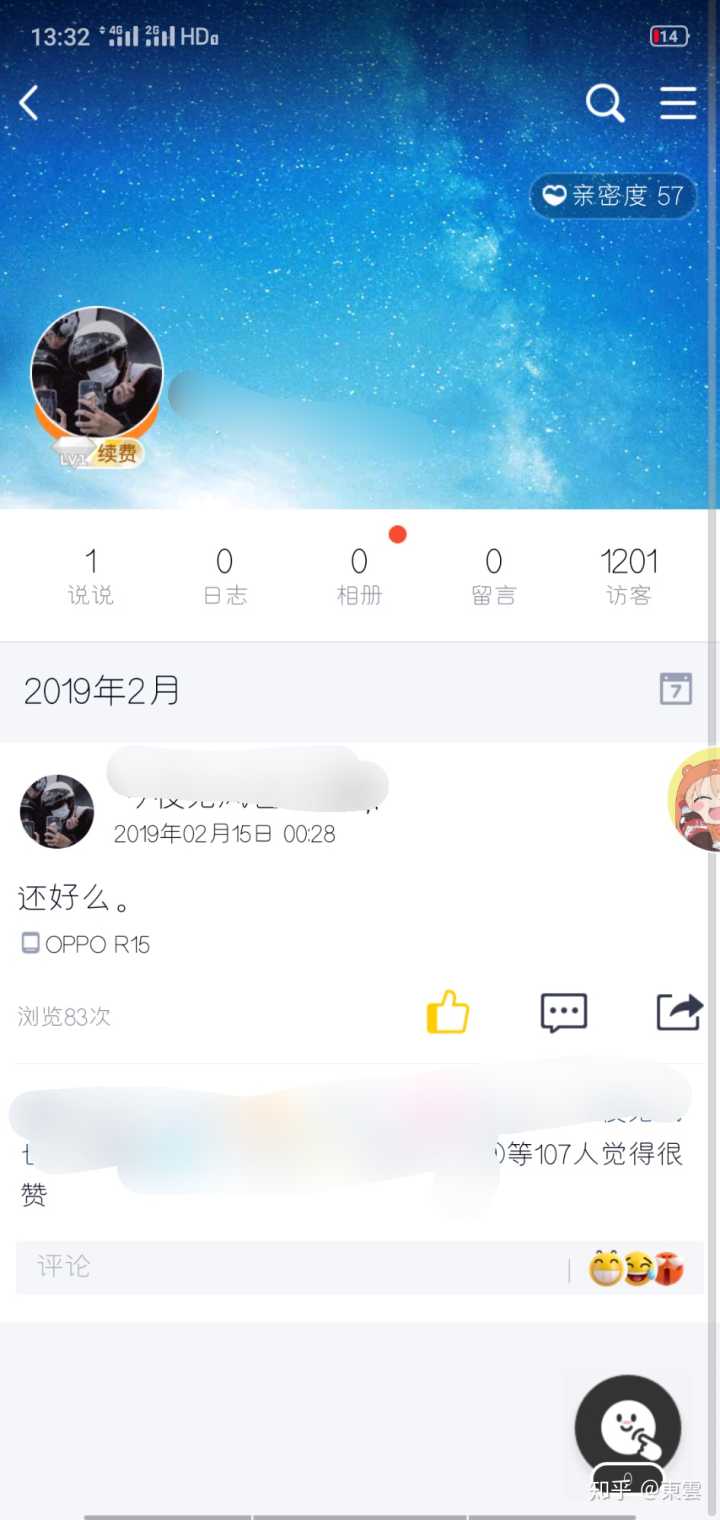Share the post using the forward arrow icon
Viewport: 720px width, 1520px height.
(x=679, y=1012)
